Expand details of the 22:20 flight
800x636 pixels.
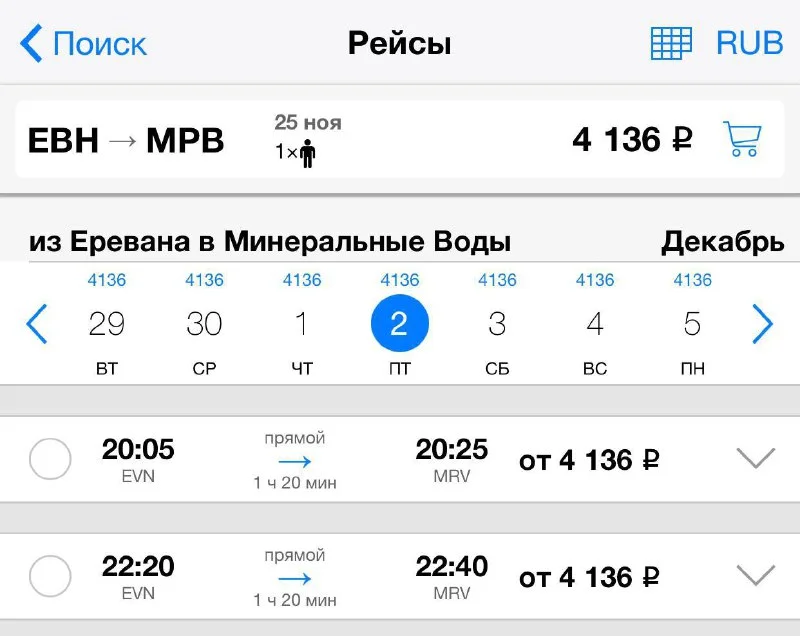click(x=755, y=576)
